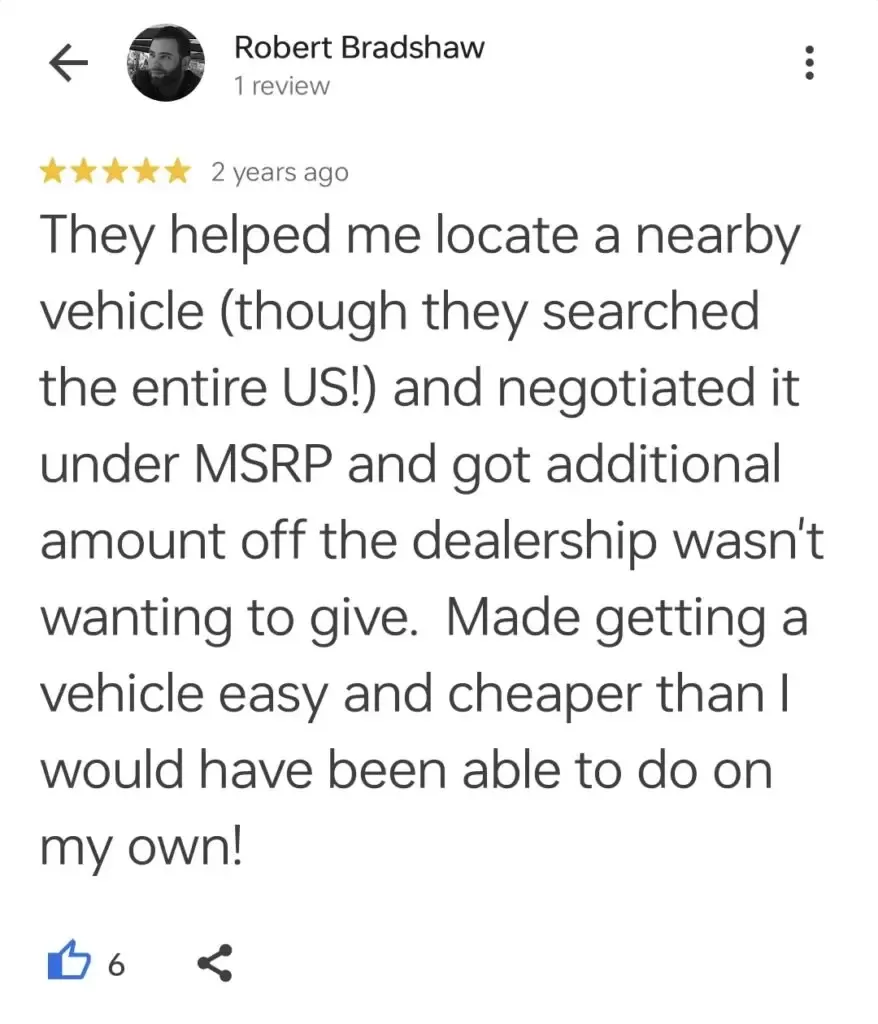Image resolution: width=878 pixels, height=1024 pixels.
Task: Share this review
Action: tap(214, 963)
